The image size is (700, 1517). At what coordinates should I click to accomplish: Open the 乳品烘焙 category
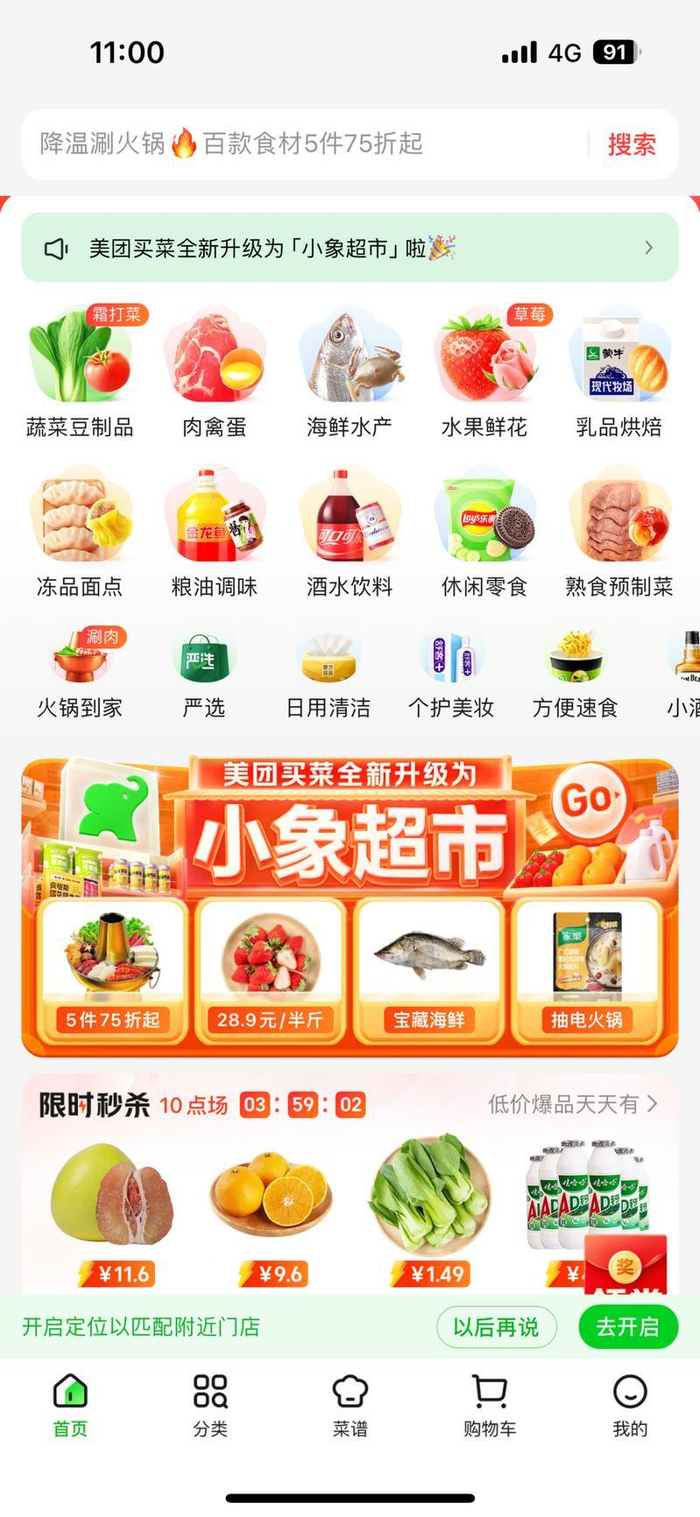coord(619,372)
